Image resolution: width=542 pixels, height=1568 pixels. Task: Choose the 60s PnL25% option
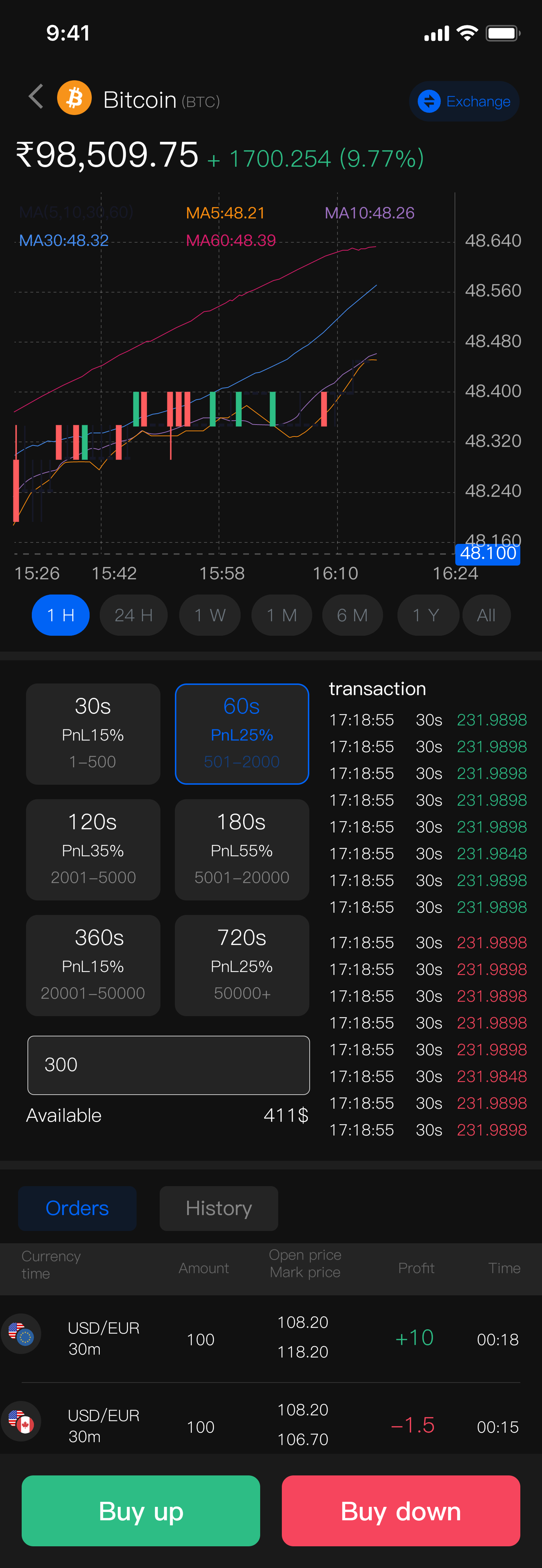coord(241,733)
